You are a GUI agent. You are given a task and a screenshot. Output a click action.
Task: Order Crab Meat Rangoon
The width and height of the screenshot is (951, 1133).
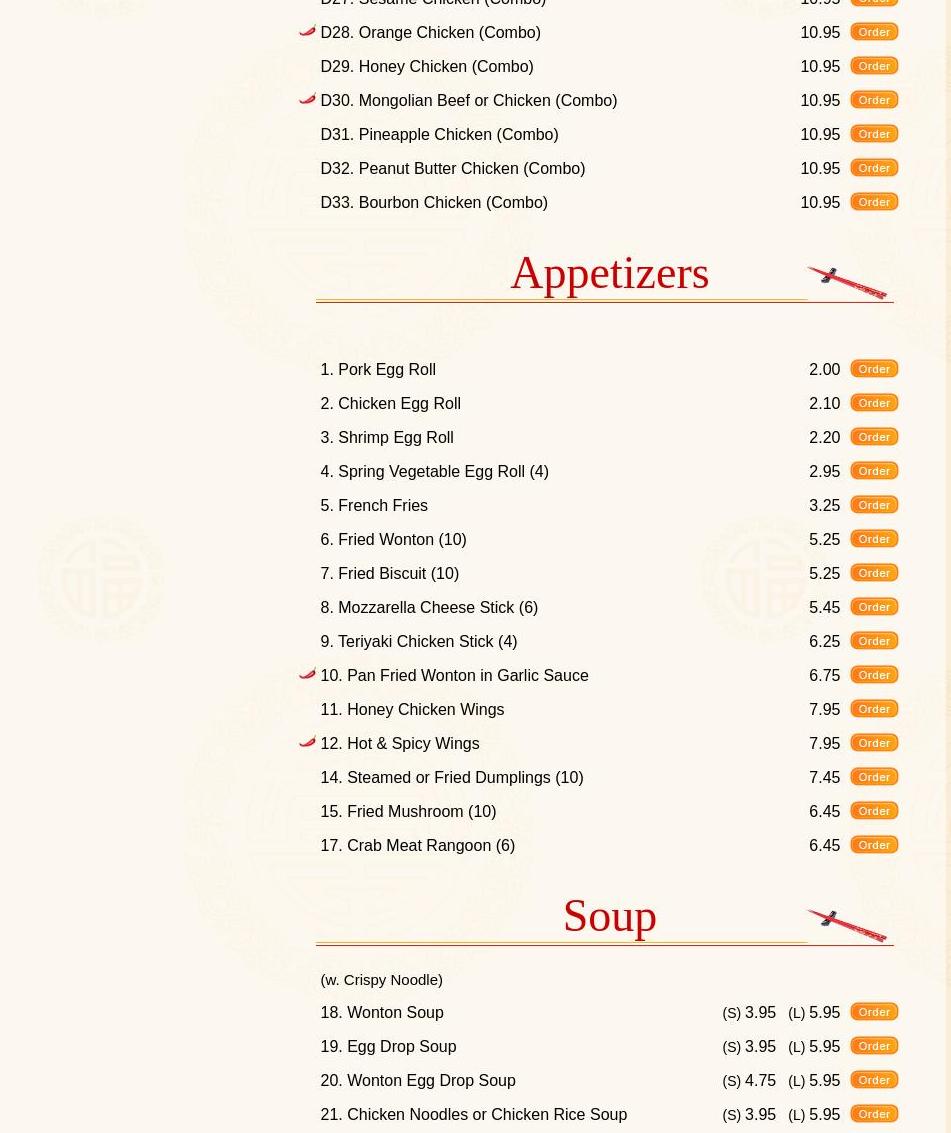coord(873,845)
